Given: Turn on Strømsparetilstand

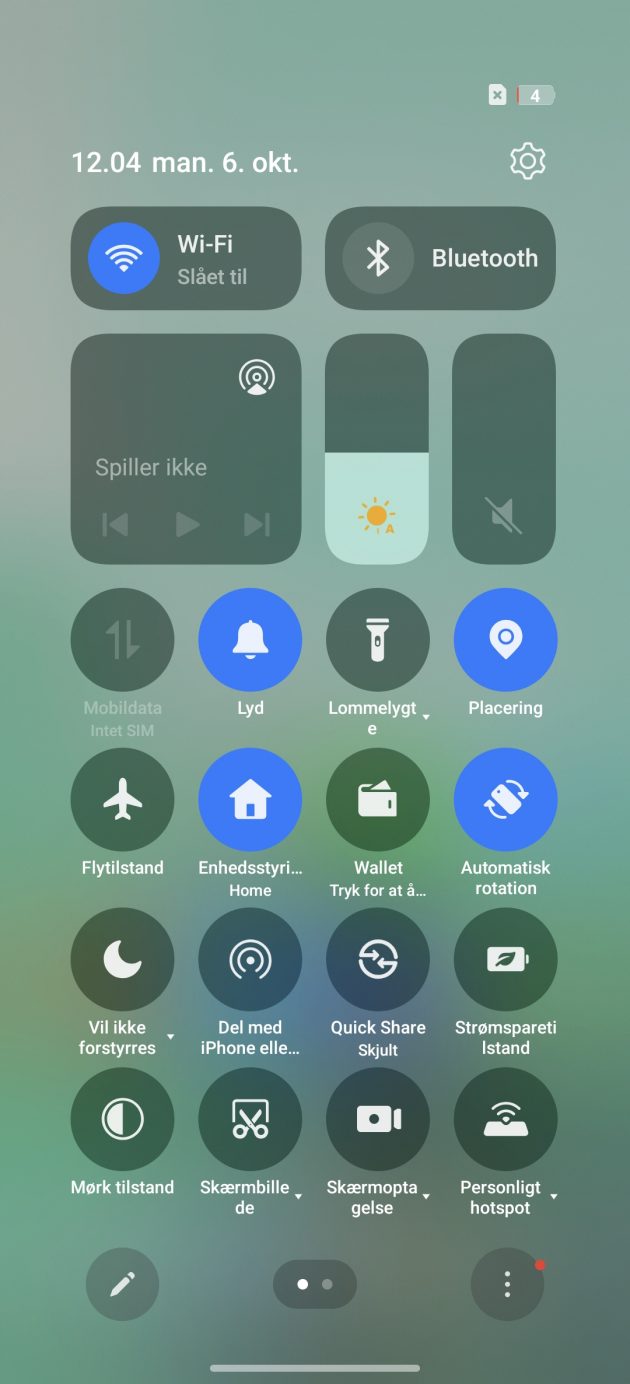Looking at the screenshot, I should [506, 960].
